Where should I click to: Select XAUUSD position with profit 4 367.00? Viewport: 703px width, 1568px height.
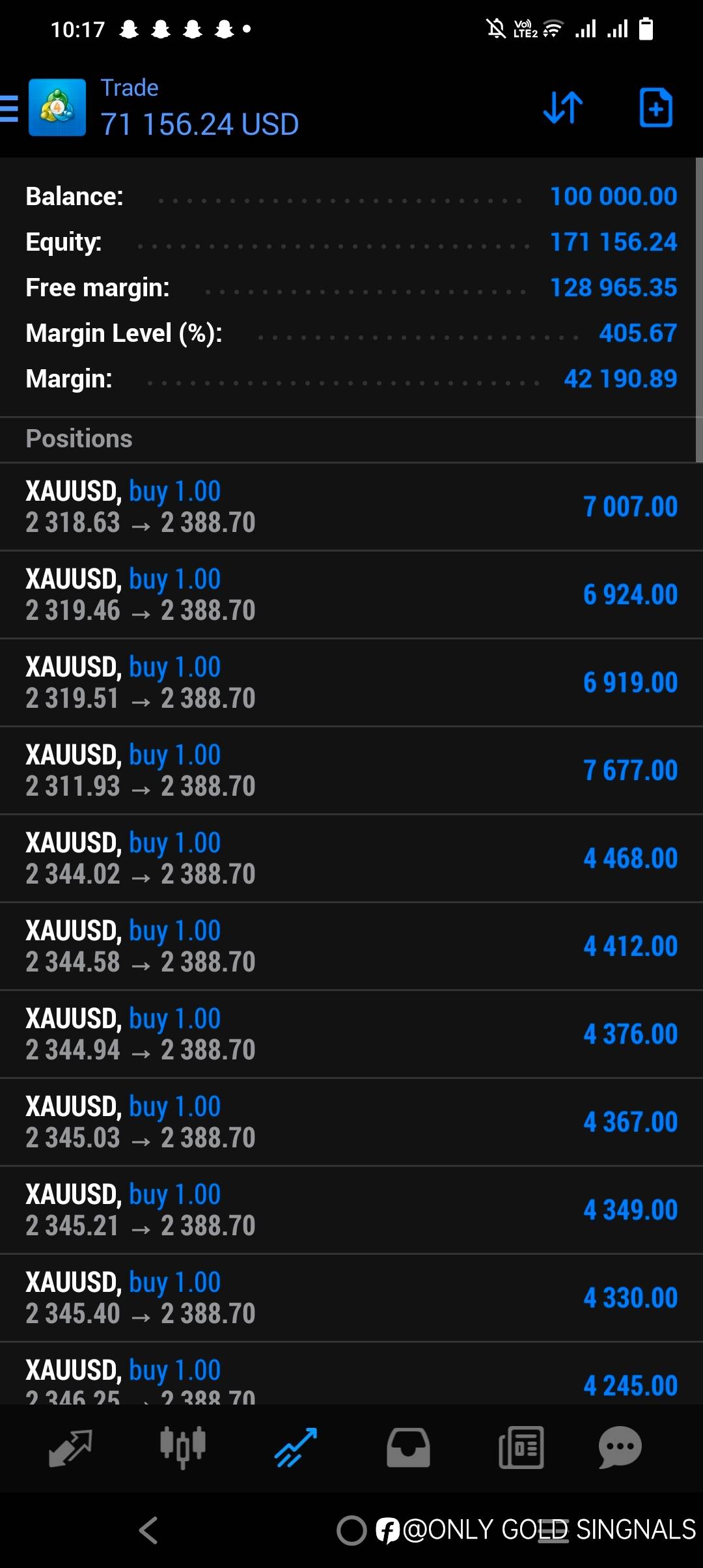[x=351, y=1122]
